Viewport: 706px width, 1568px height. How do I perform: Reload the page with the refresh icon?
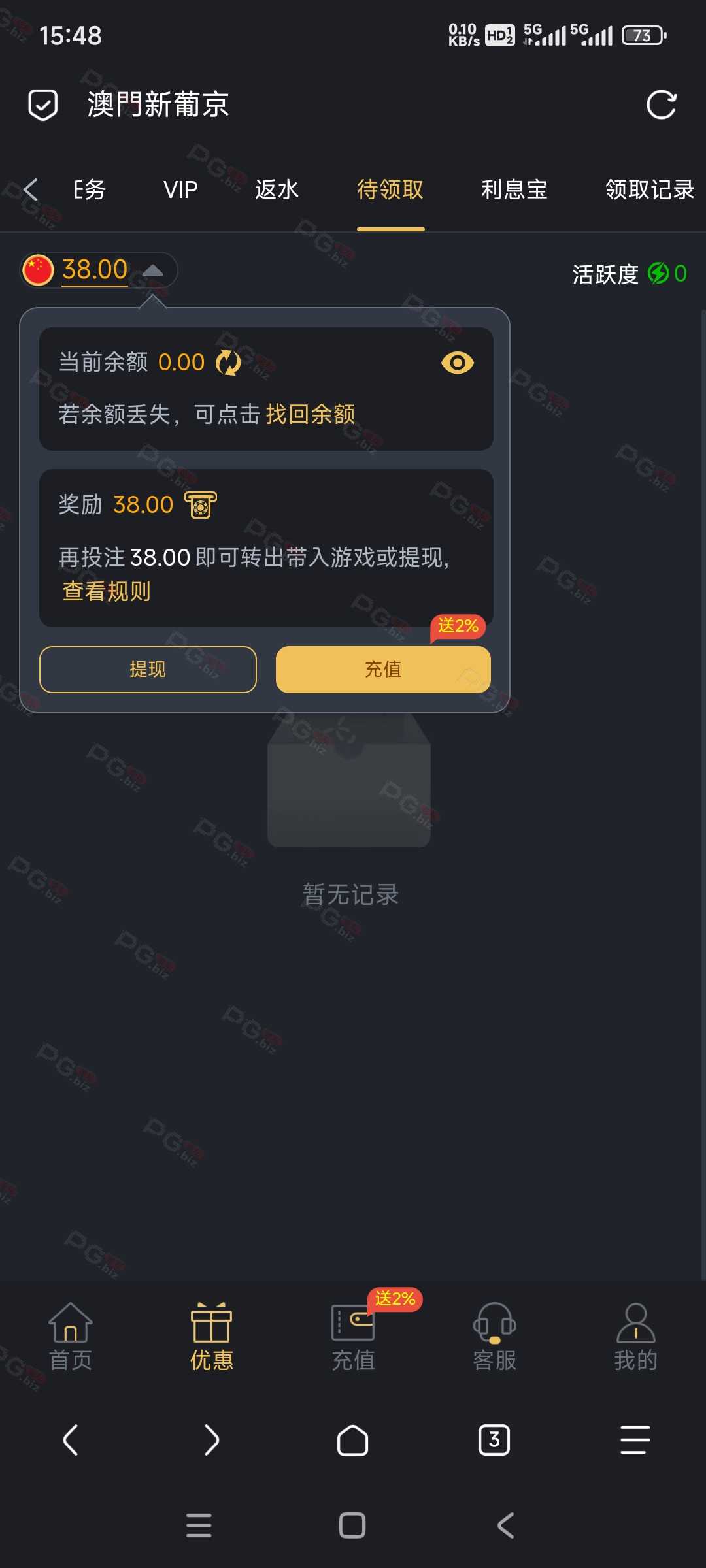pos(661,105)
